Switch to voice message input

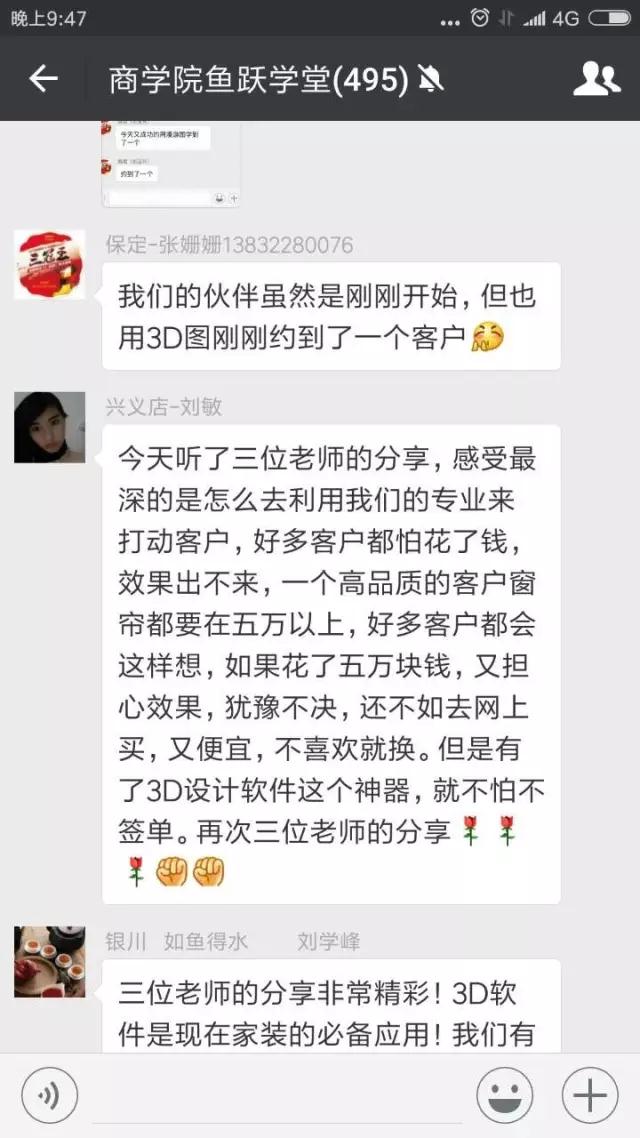pyautogui.click(x=50, y=1096)
